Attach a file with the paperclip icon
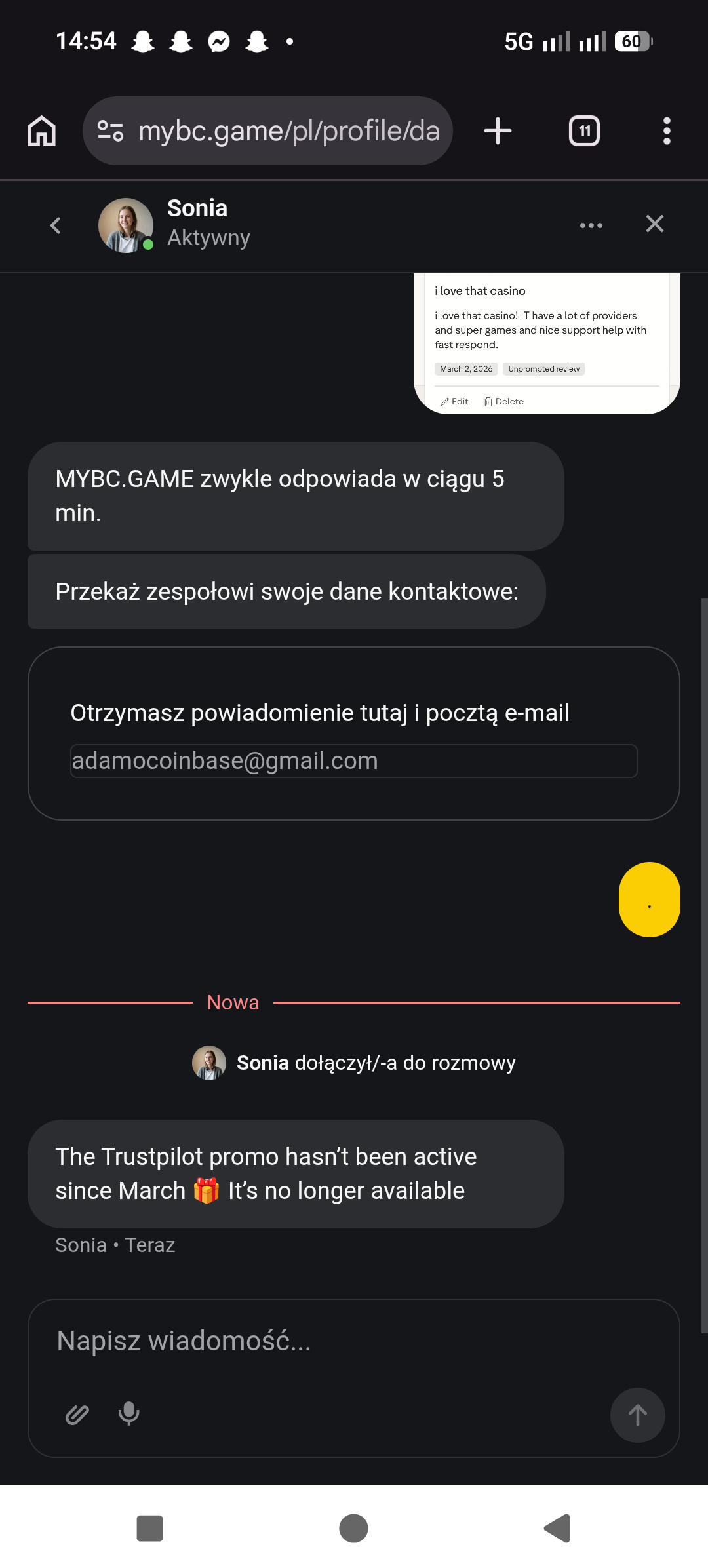The width and height of the screenshot is (708, 1568). (x=77, y=1415)
